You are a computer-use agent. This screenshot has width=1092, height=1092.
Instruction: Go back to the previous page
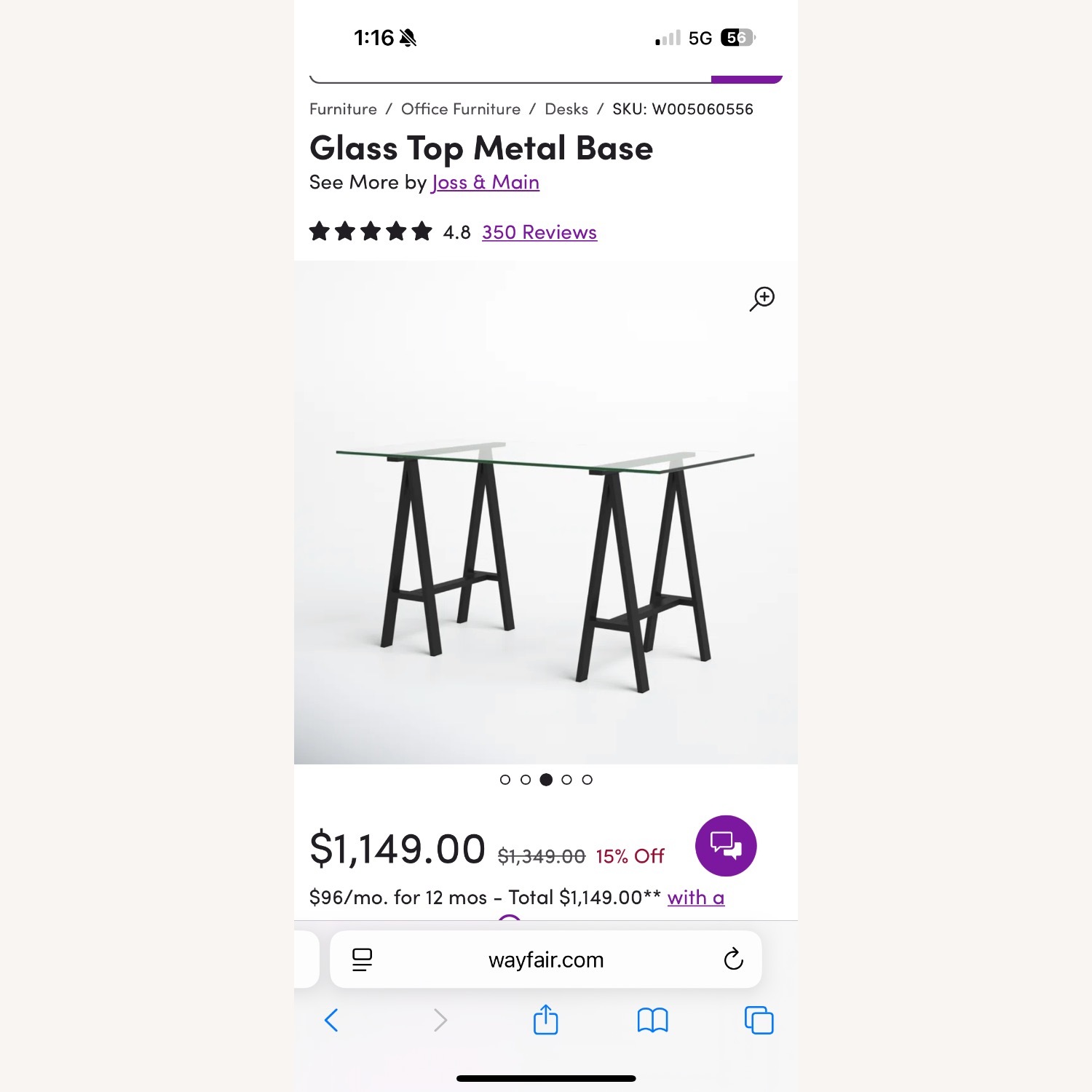[x=332, y=1020]
